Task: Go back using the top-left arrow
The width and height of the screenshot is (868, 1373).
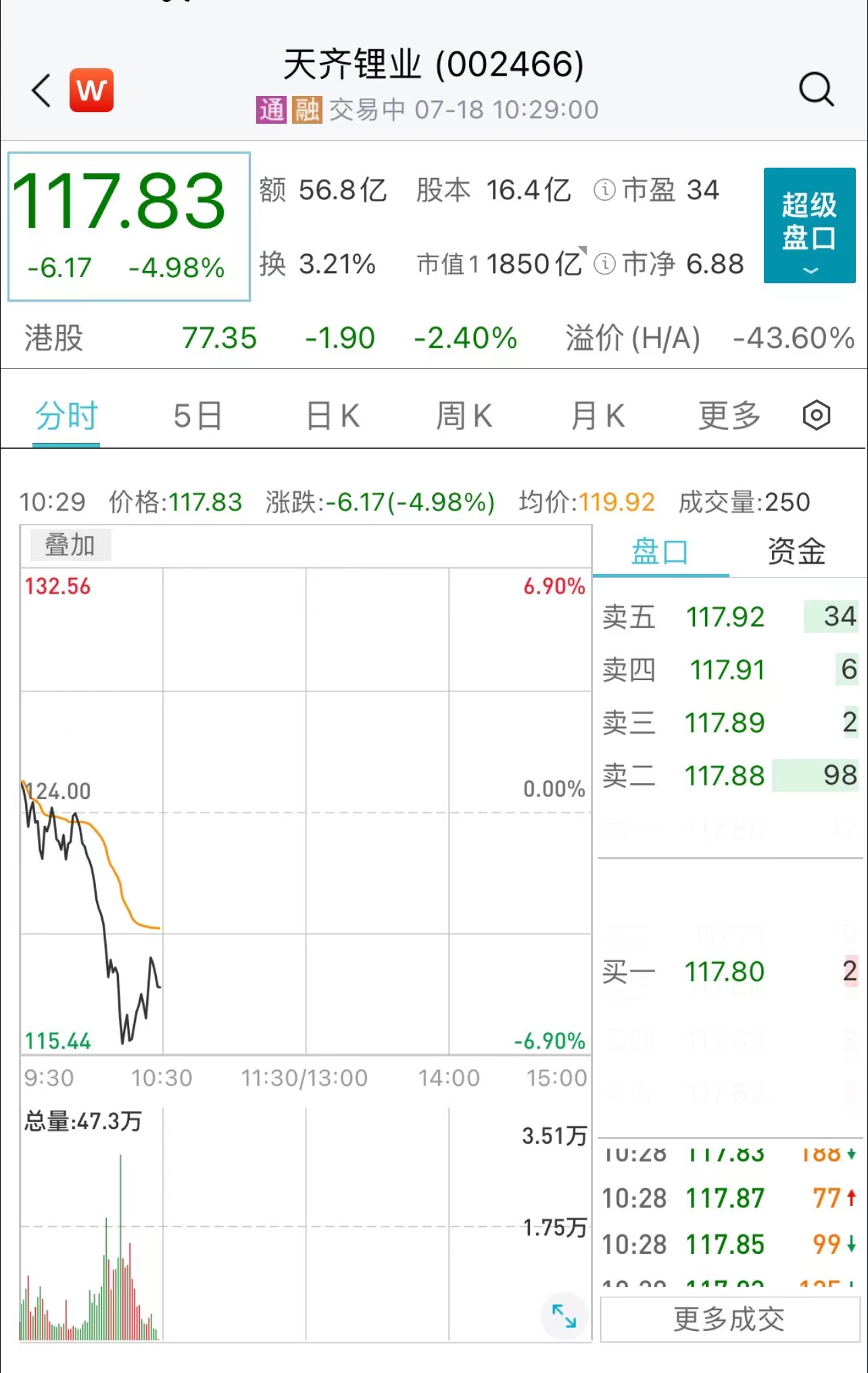Action: click(x=42, y=91)
